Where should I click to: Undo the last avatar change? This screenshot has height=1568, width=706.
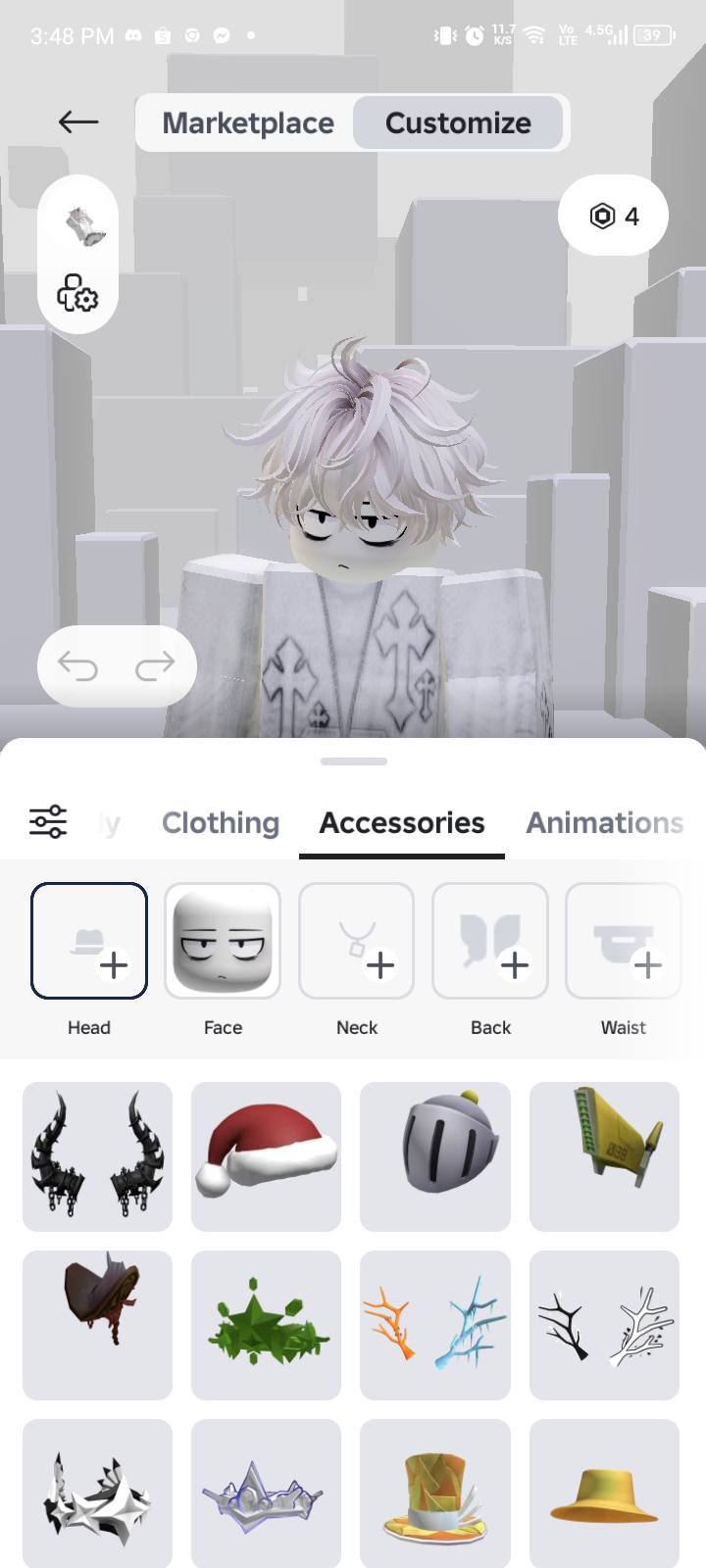point(77,666)
